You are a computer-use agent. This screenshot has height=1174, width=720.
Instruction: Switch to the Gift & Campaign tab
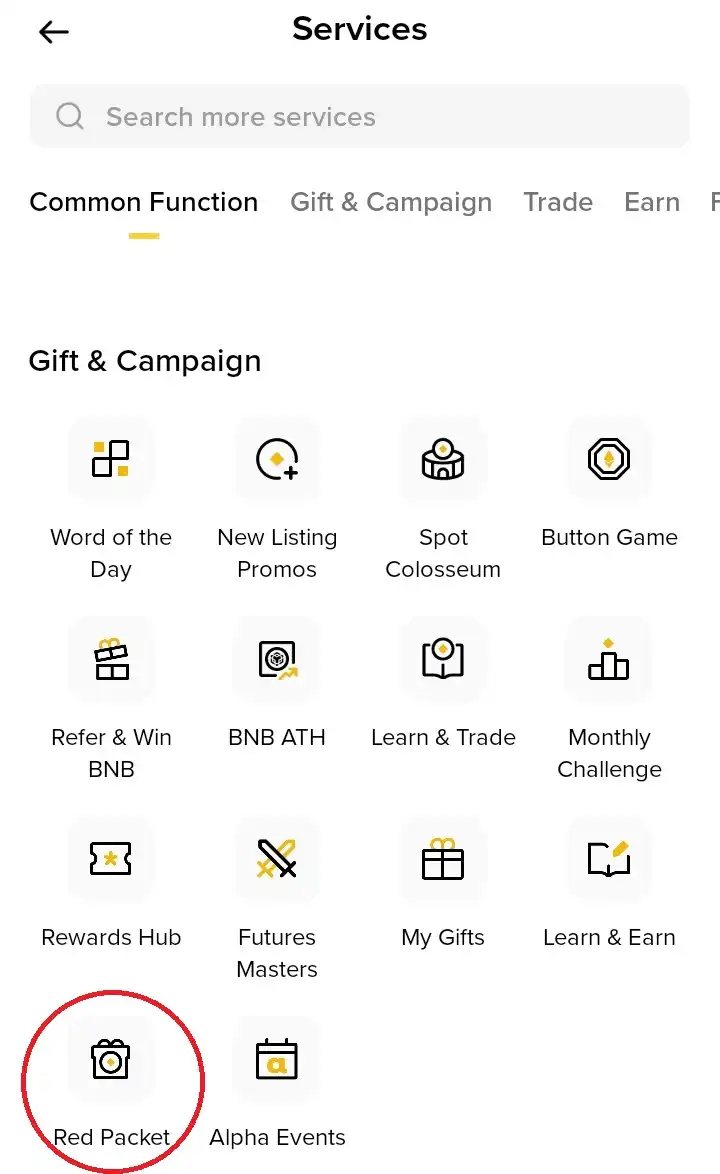tap(391, 202)
